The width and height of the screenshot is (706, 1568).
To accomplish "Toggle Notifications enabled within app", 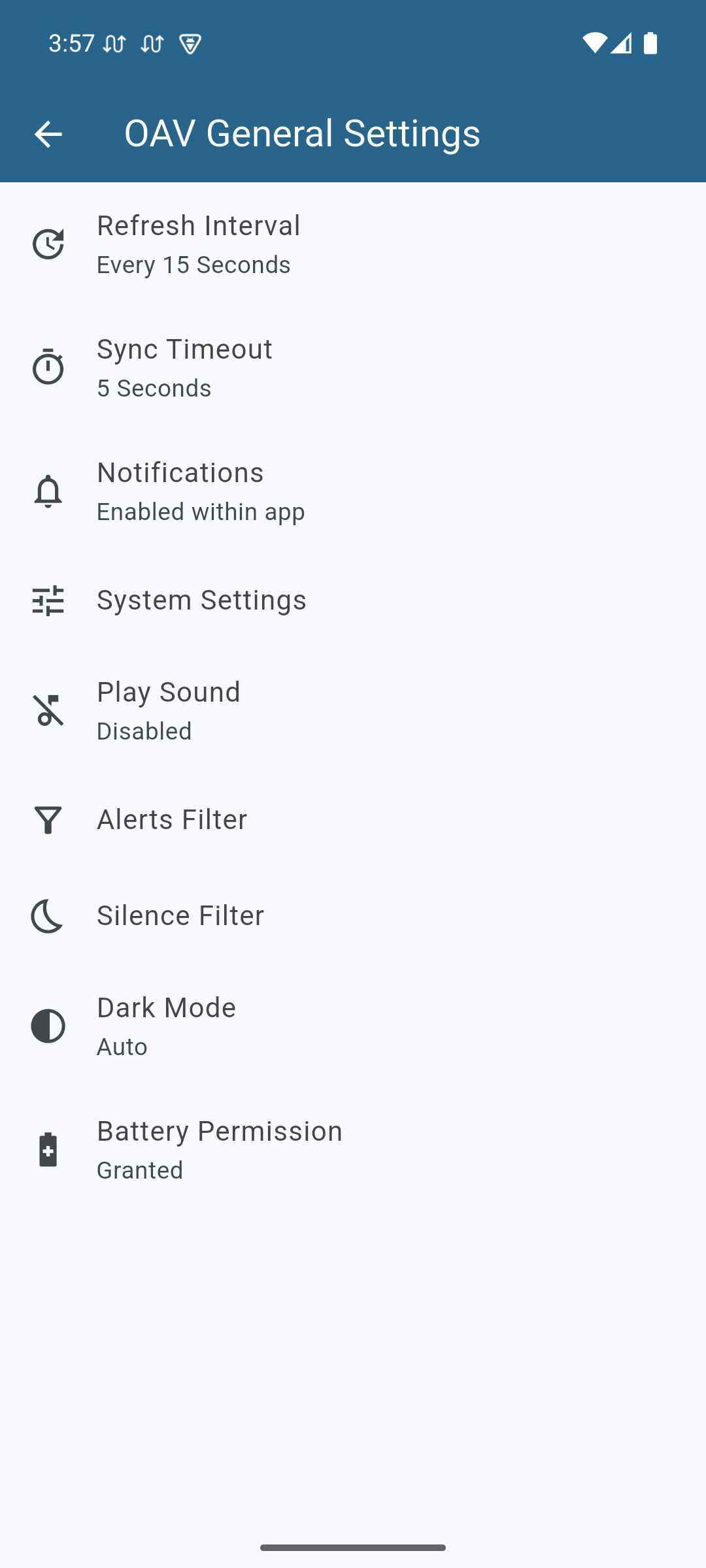I will click(x=261, y=491).
